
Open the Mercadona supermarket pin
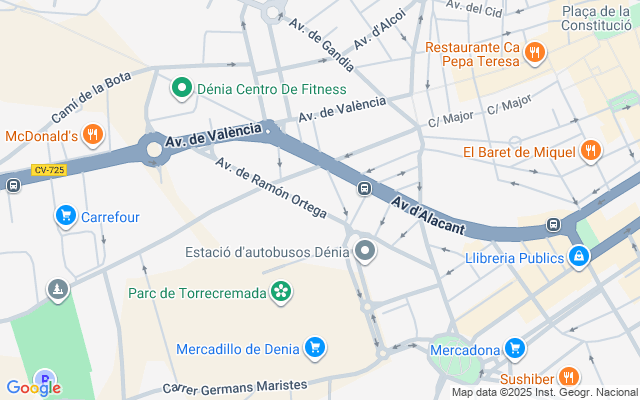(x=515, y=349)
